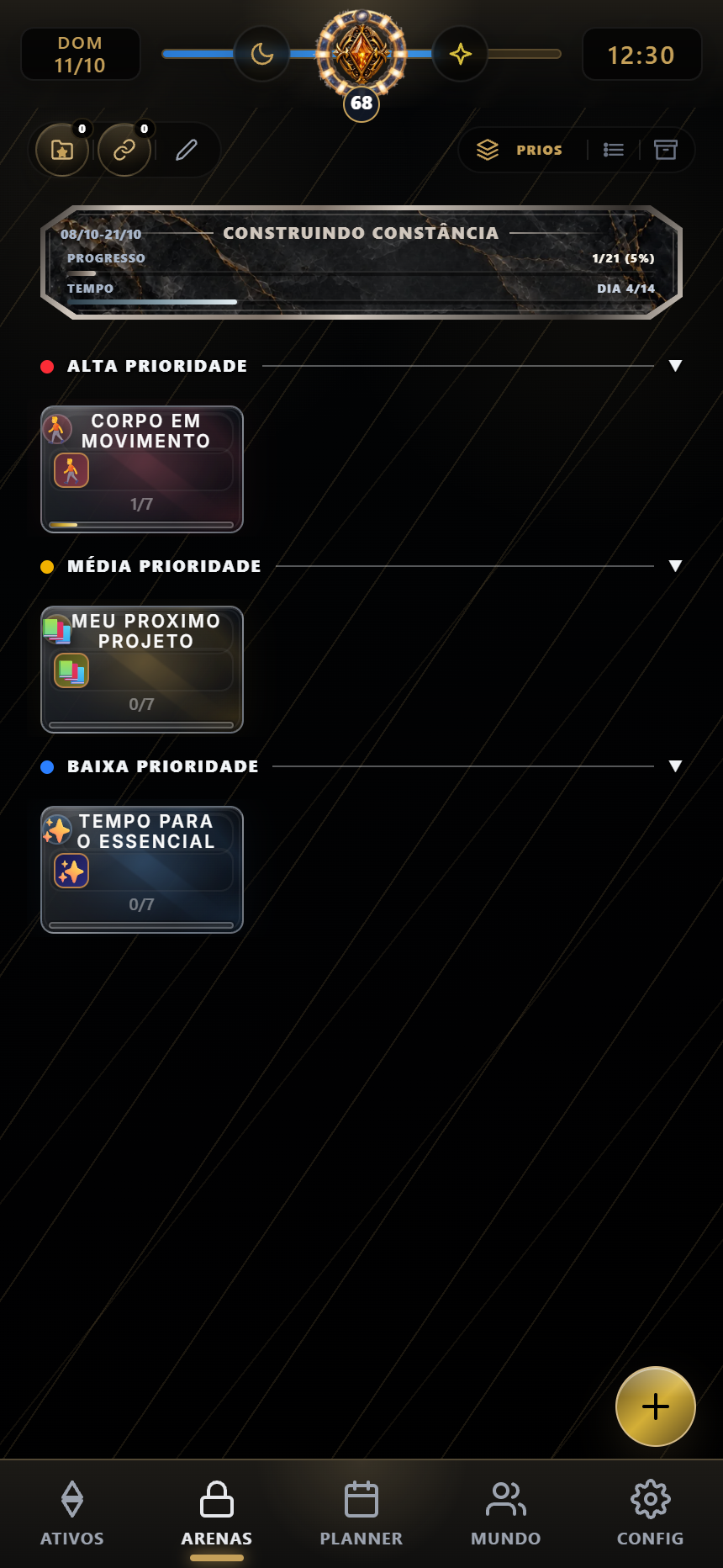The image size is (723, 1568).
Task: Collapse the Baixa Prioridade section
Action: click(x=675, y=766)
